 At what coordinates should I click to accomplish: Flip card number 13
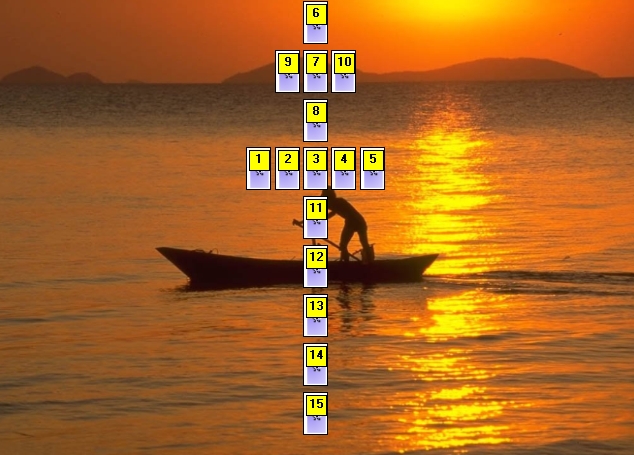click(x=316, y=315)
